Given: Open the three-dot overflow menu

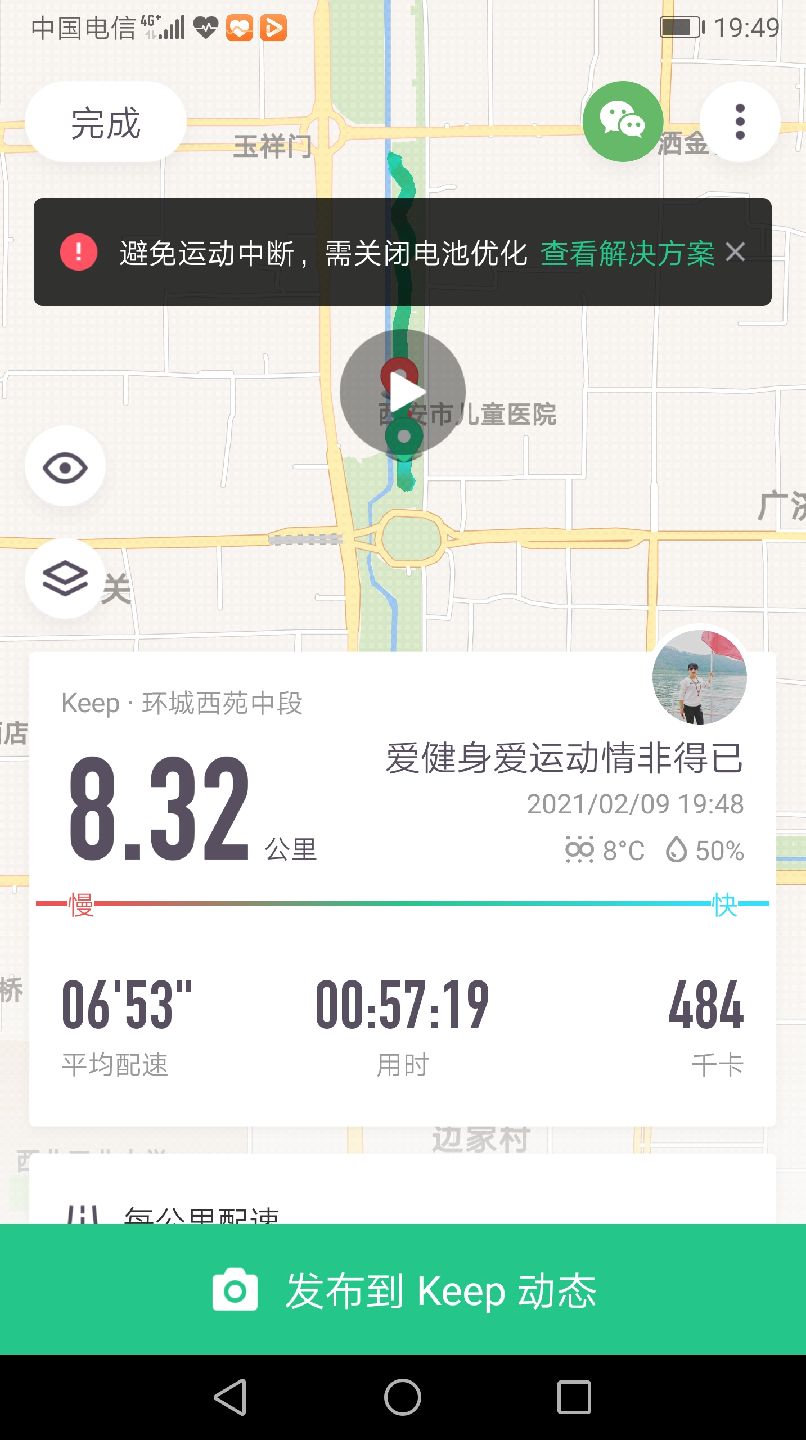Looking at the screenshot, I should point(739,122).
